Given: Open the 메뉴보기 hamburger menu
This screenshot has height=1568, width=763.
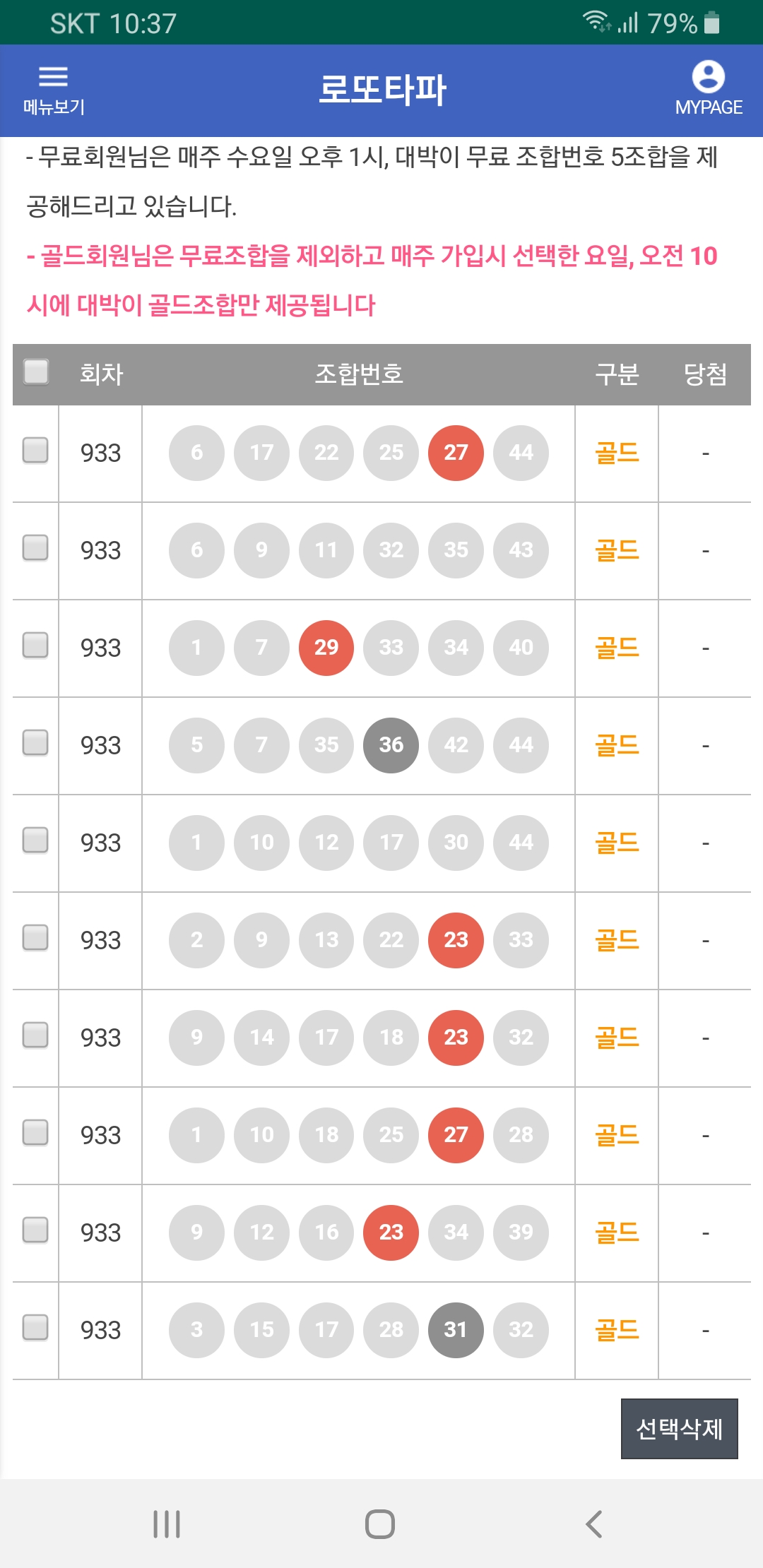Looking at the screenshot, I should point(53,90).
